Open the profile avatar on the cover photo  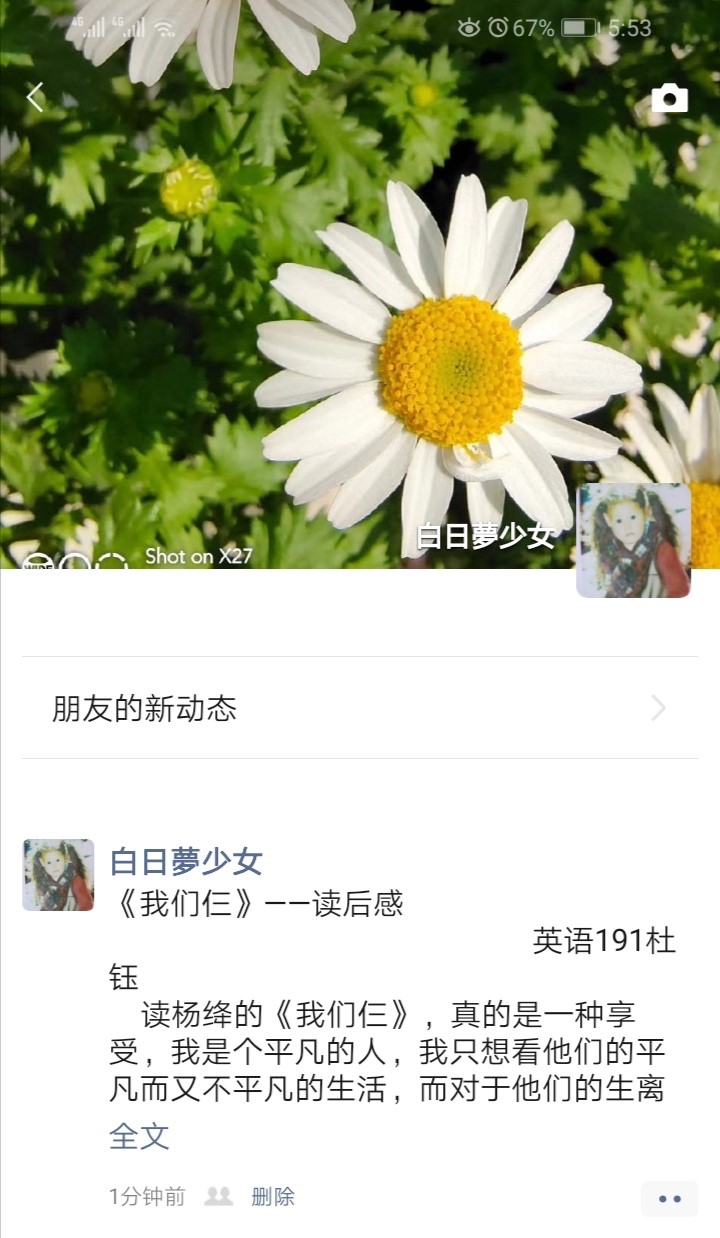click(x=633, y=540)
